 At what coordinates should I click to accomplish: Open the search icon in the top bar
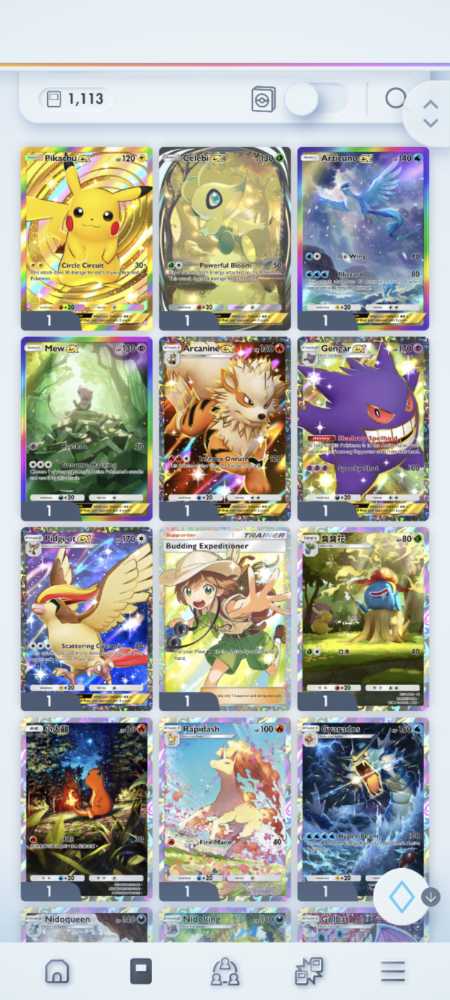tap(396, 98)
